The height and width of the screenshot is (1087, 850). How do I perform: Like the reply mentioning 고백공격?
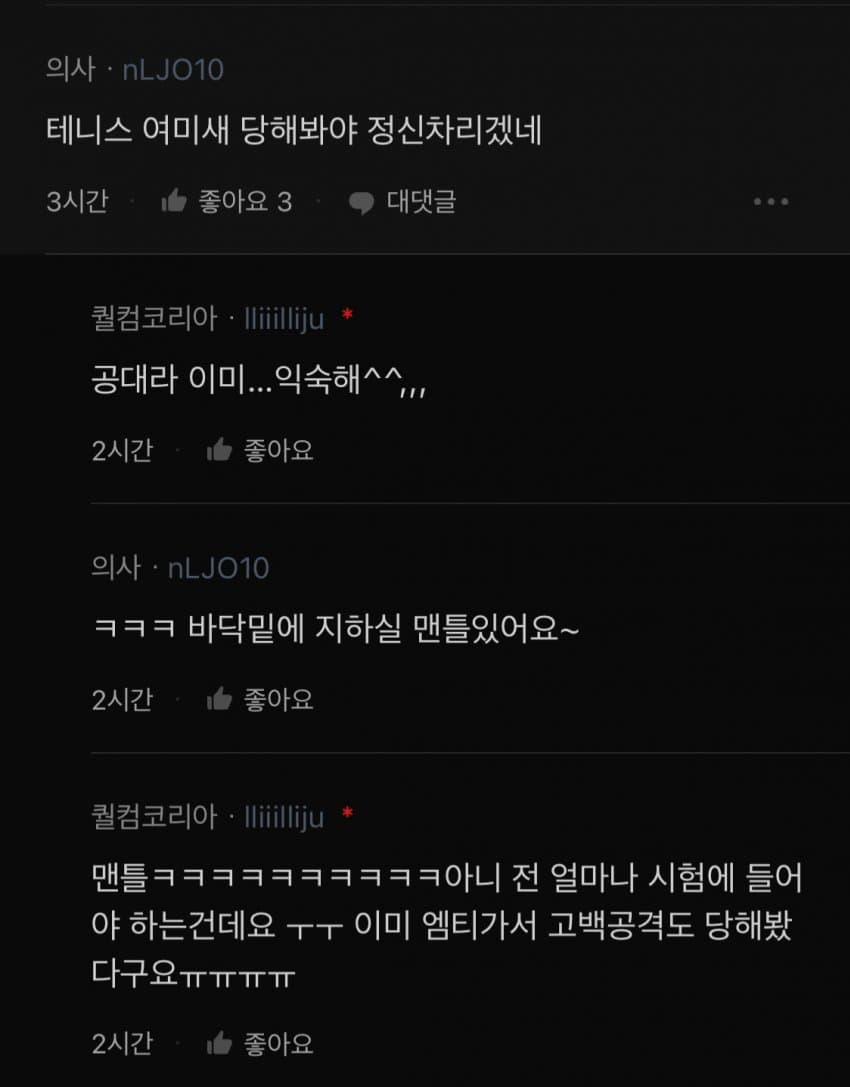coord(260,1045)
